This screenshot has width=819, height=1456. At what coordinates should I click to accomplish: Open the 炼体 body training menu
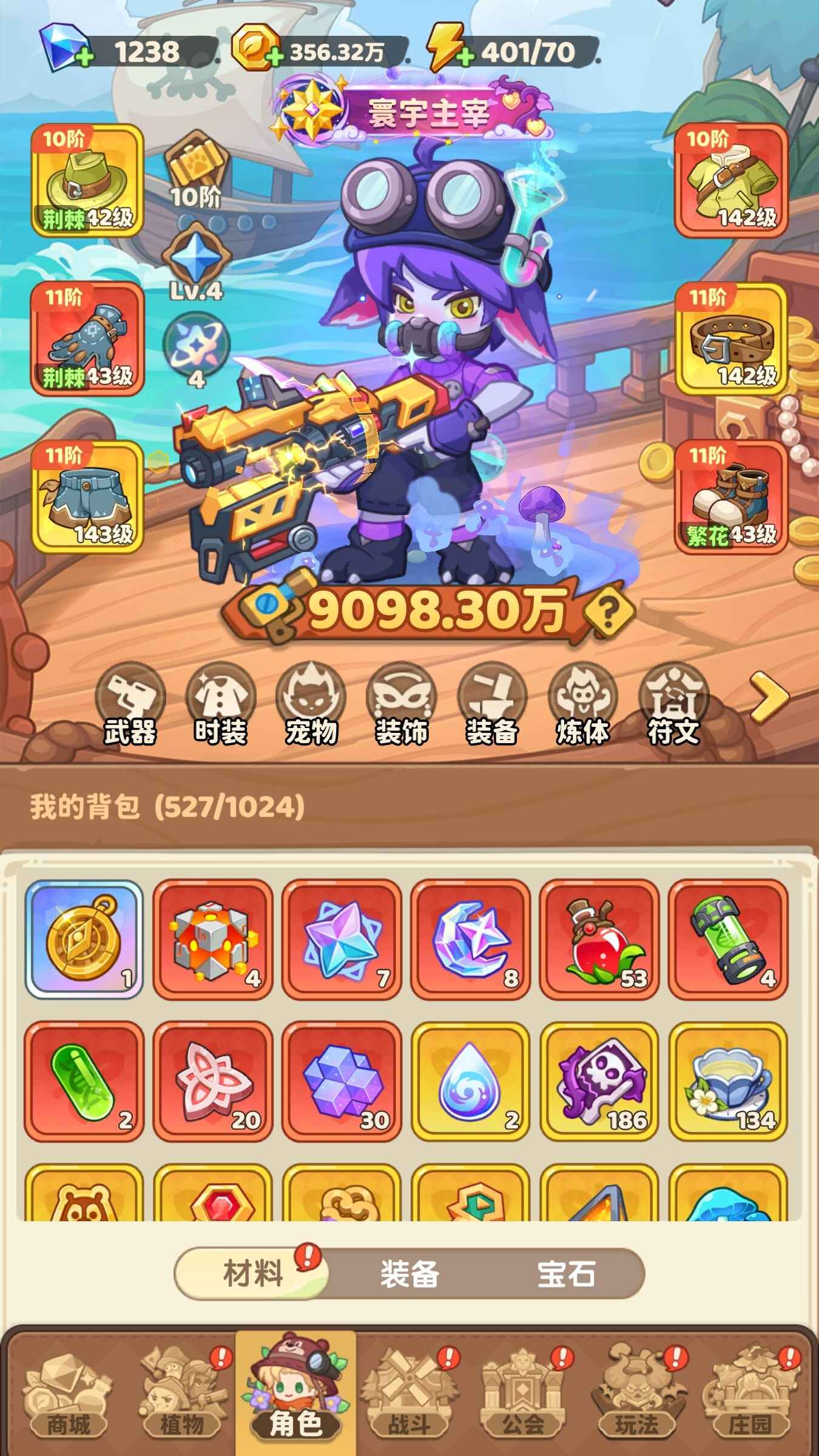[x=582, y=704]
